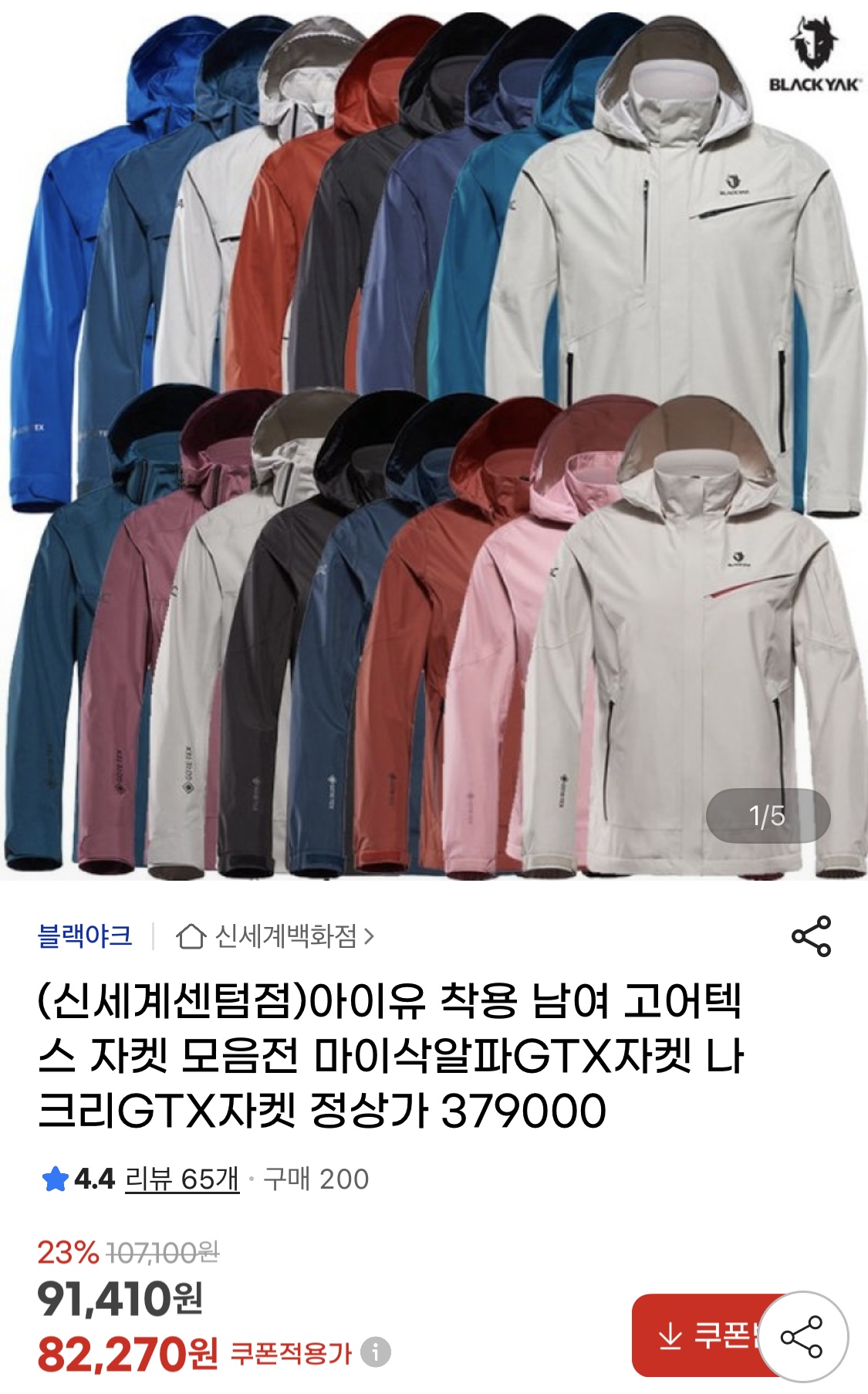The width and height of the screenshot is (868, 1394).
Task: Open the 신세계백화점 store link
Action: [x=275, y=936]
